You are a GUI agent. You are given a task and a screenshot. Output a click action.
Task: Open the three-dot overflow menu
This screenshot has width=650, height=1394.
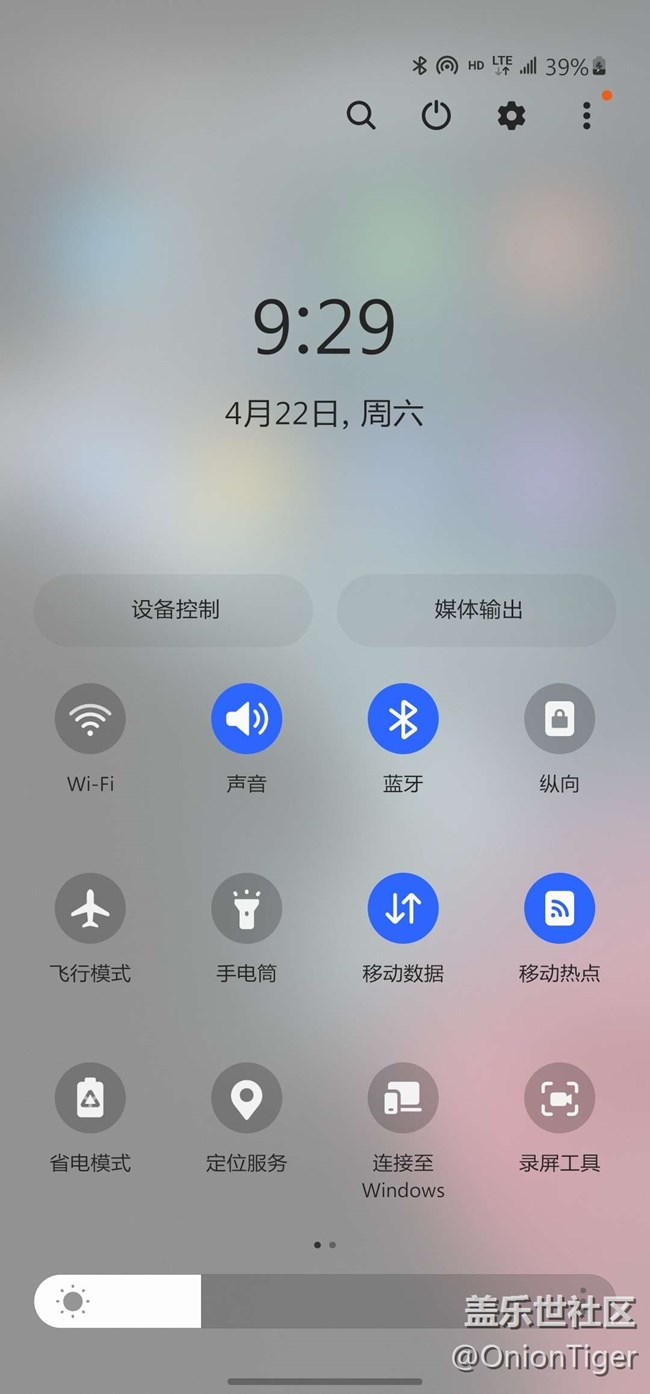(587, 116)
